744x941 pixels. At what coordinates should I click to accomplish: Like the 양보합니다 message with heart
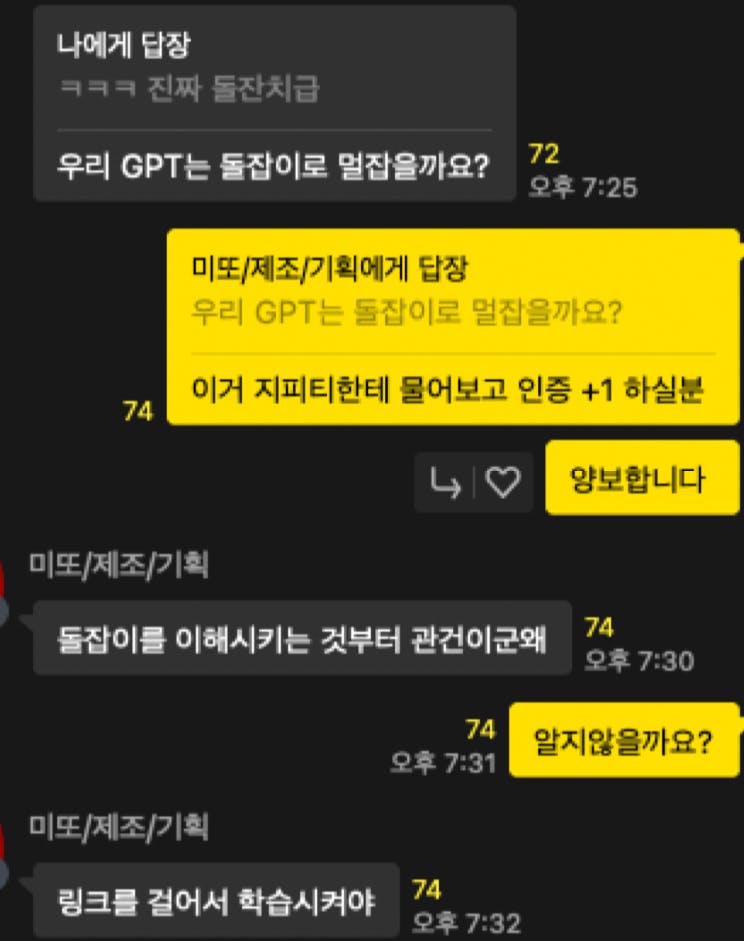tap(502, 484)
